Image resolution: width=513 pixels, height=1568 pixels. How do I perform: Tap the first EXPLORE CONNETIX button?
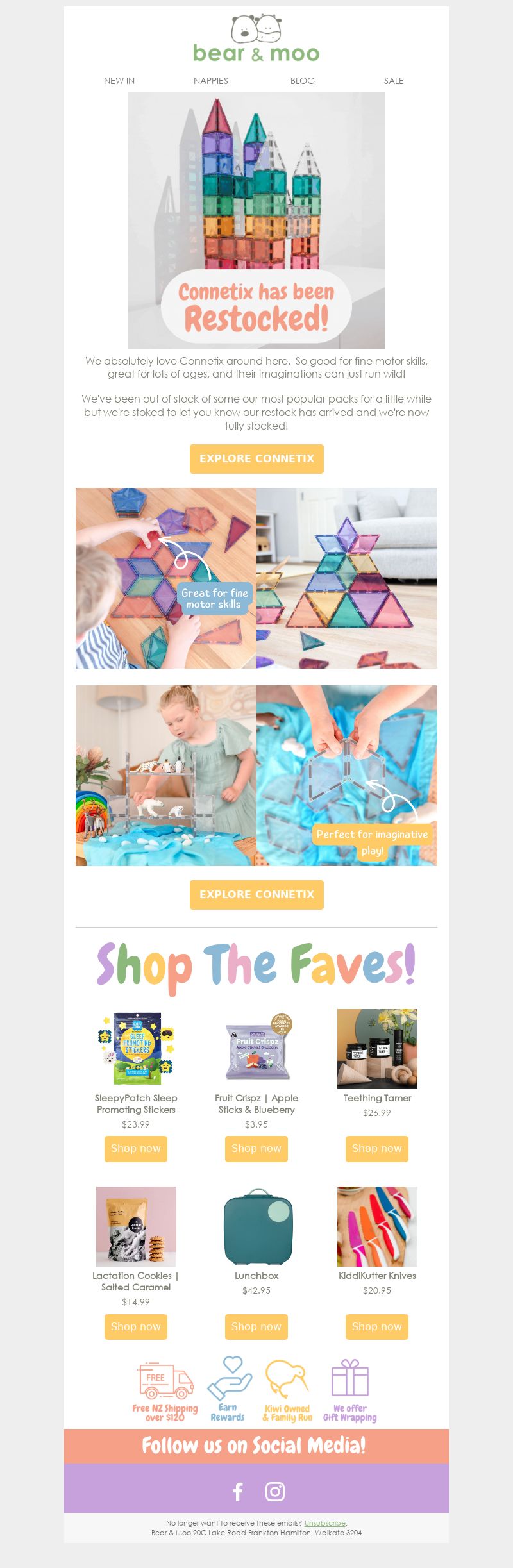tap(256, 459)
